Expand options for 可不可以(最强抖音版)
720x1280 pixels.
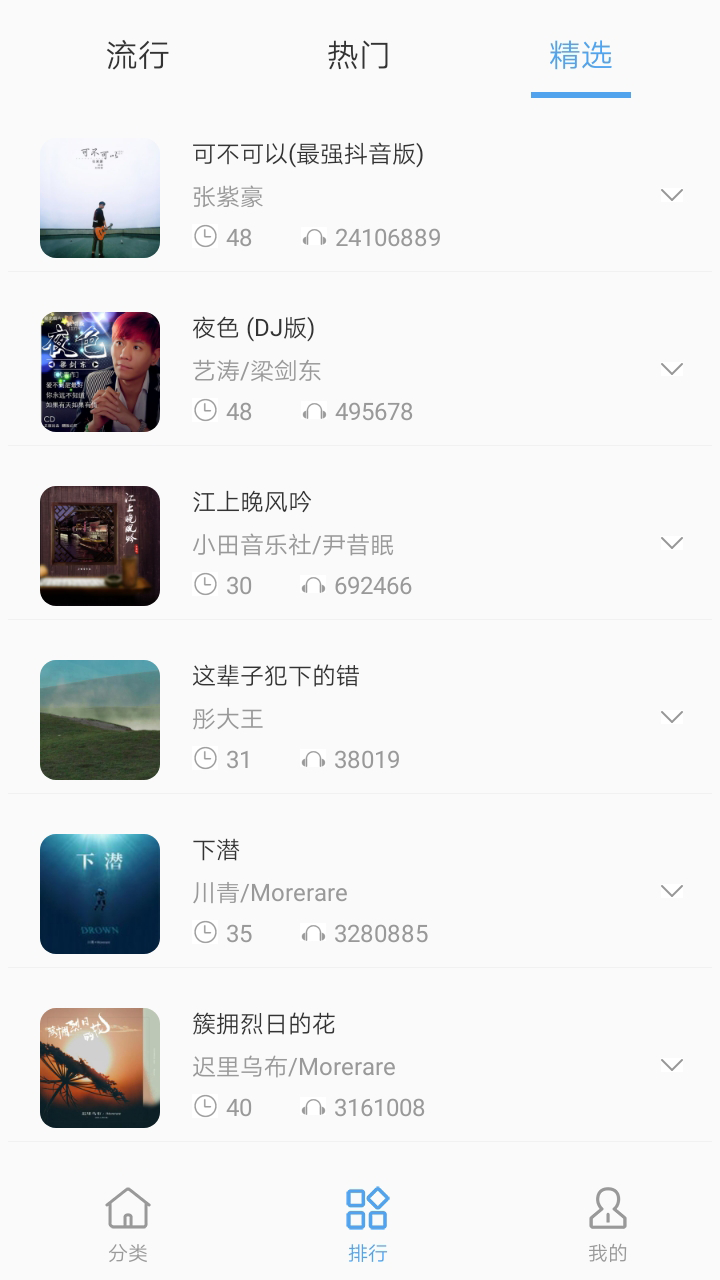click(672, 195)
